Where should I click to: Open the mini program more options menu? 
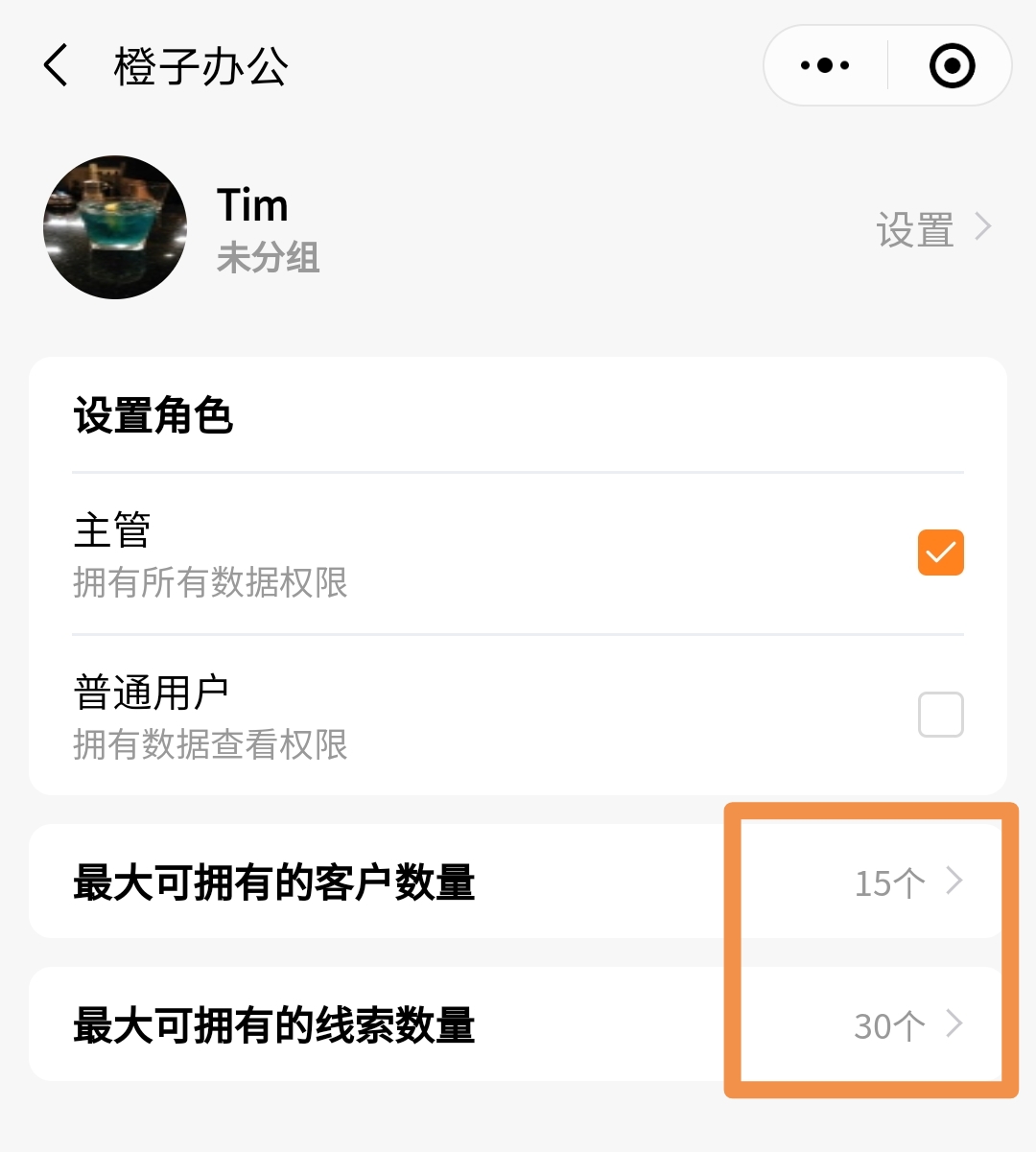click(x=825, y=66)
